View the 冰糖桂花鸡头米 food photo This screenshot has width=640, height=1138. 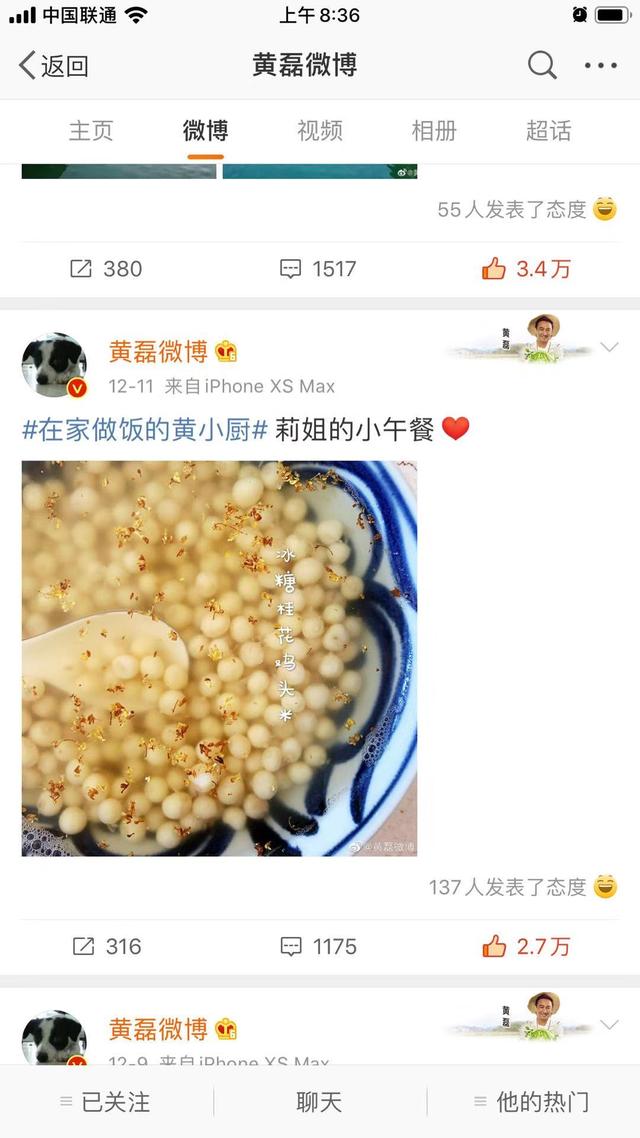click(219, 658)
